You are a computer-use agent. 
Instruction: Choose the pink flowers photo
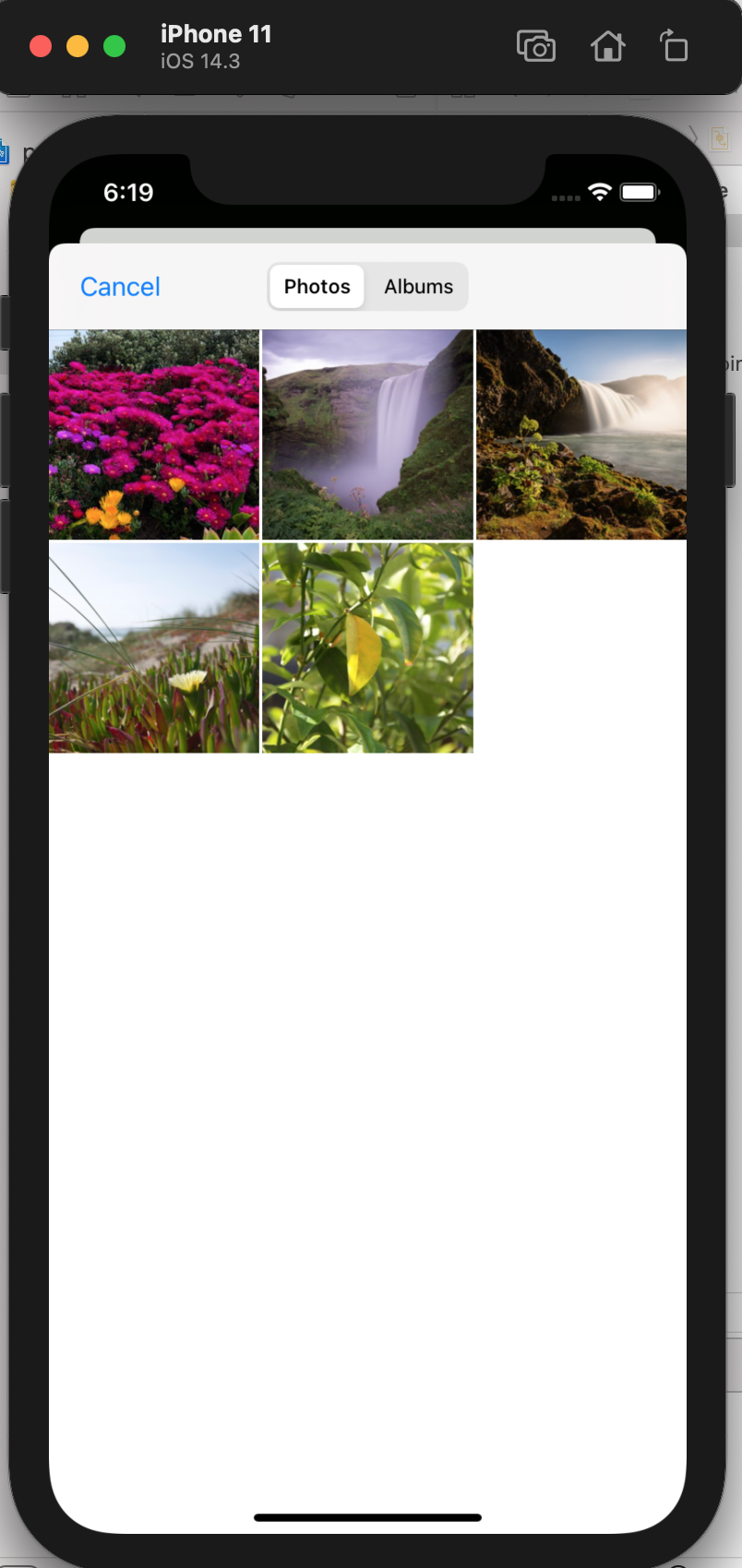(x=154, y=434)
